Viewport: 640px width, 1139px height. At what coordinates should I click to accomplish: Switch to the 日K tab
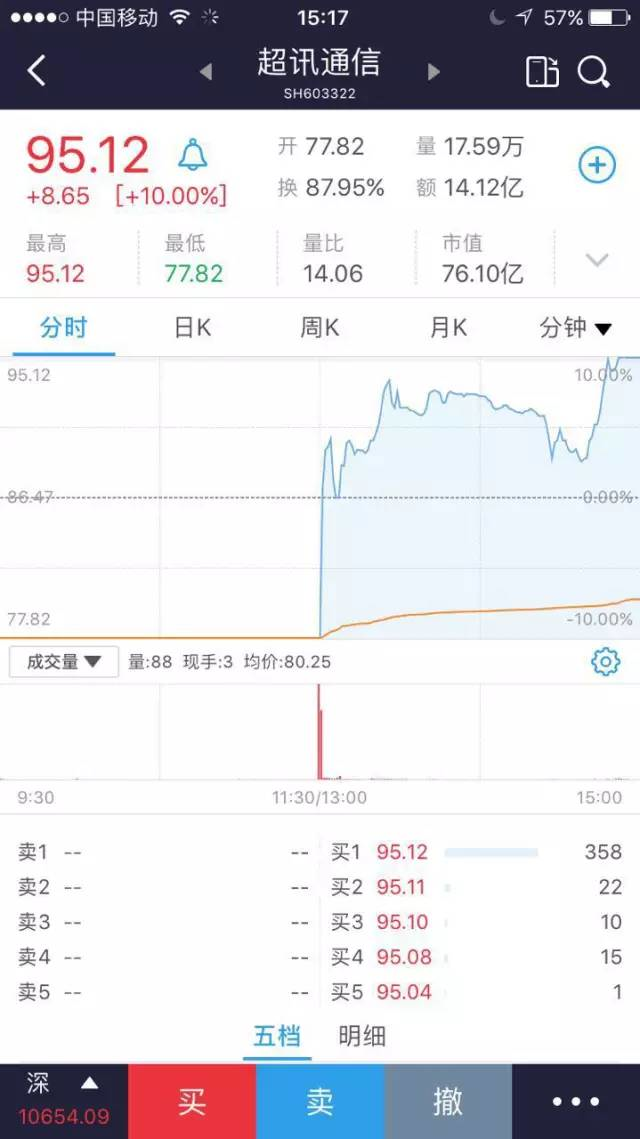(x=193, y=328)
